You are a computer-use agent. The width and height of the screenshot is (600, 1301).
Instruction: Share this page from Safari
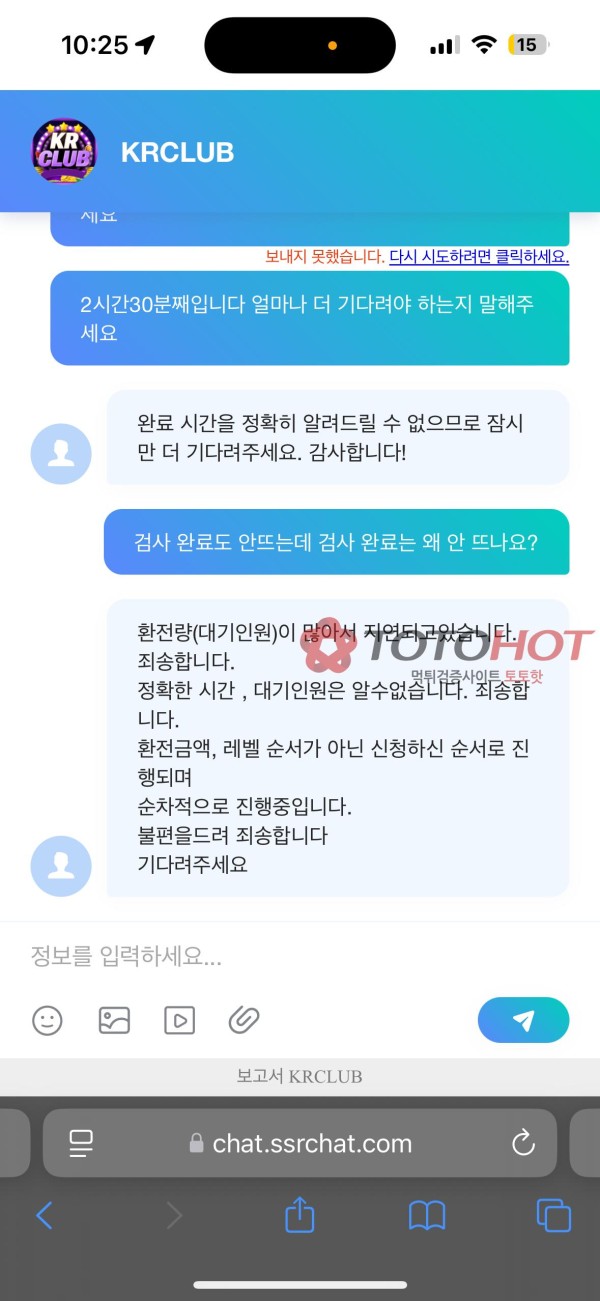[299, 1215]
